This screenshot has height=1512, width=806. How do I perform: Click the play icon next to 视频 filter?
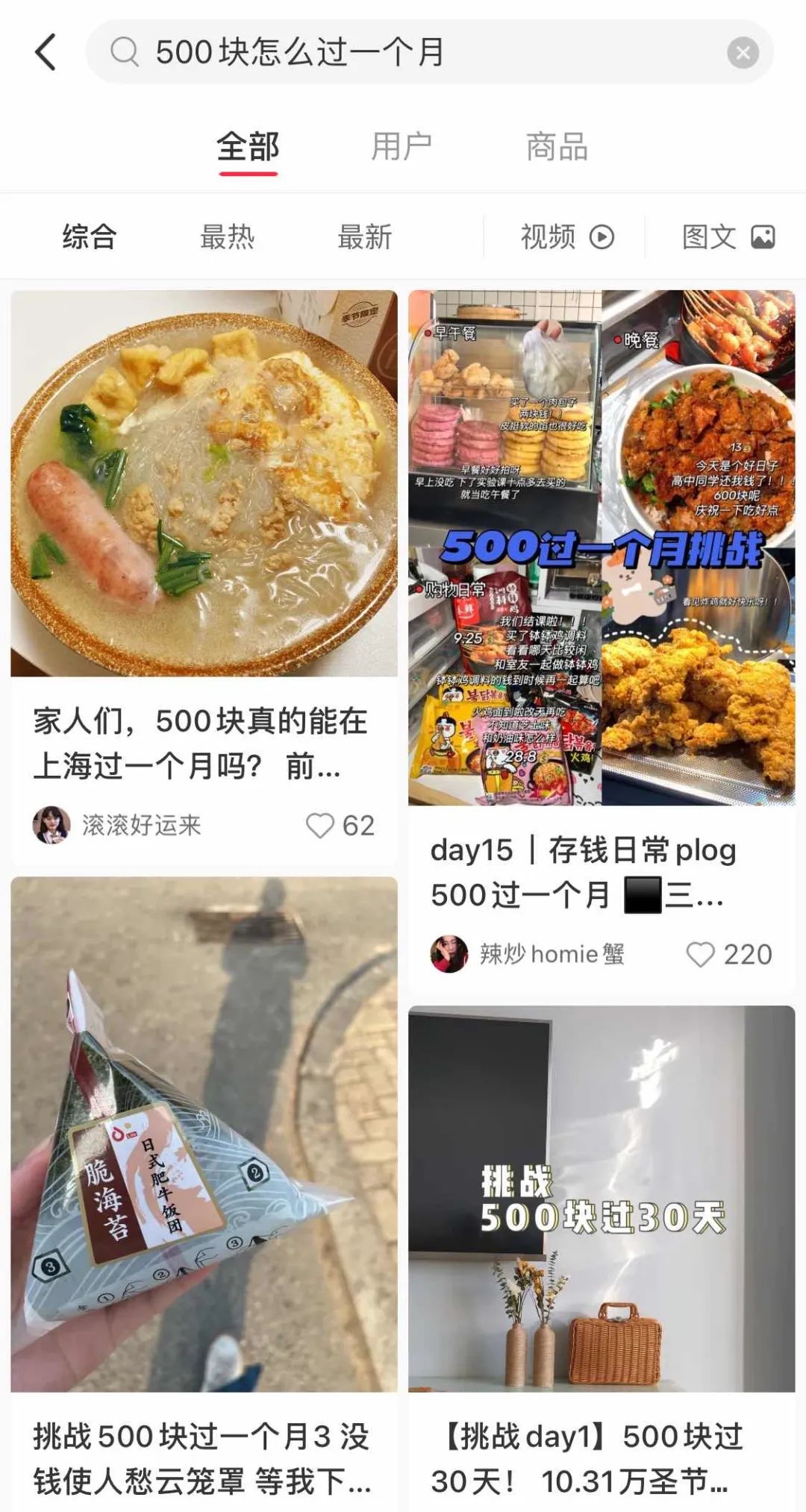click(x=604, y=236)
